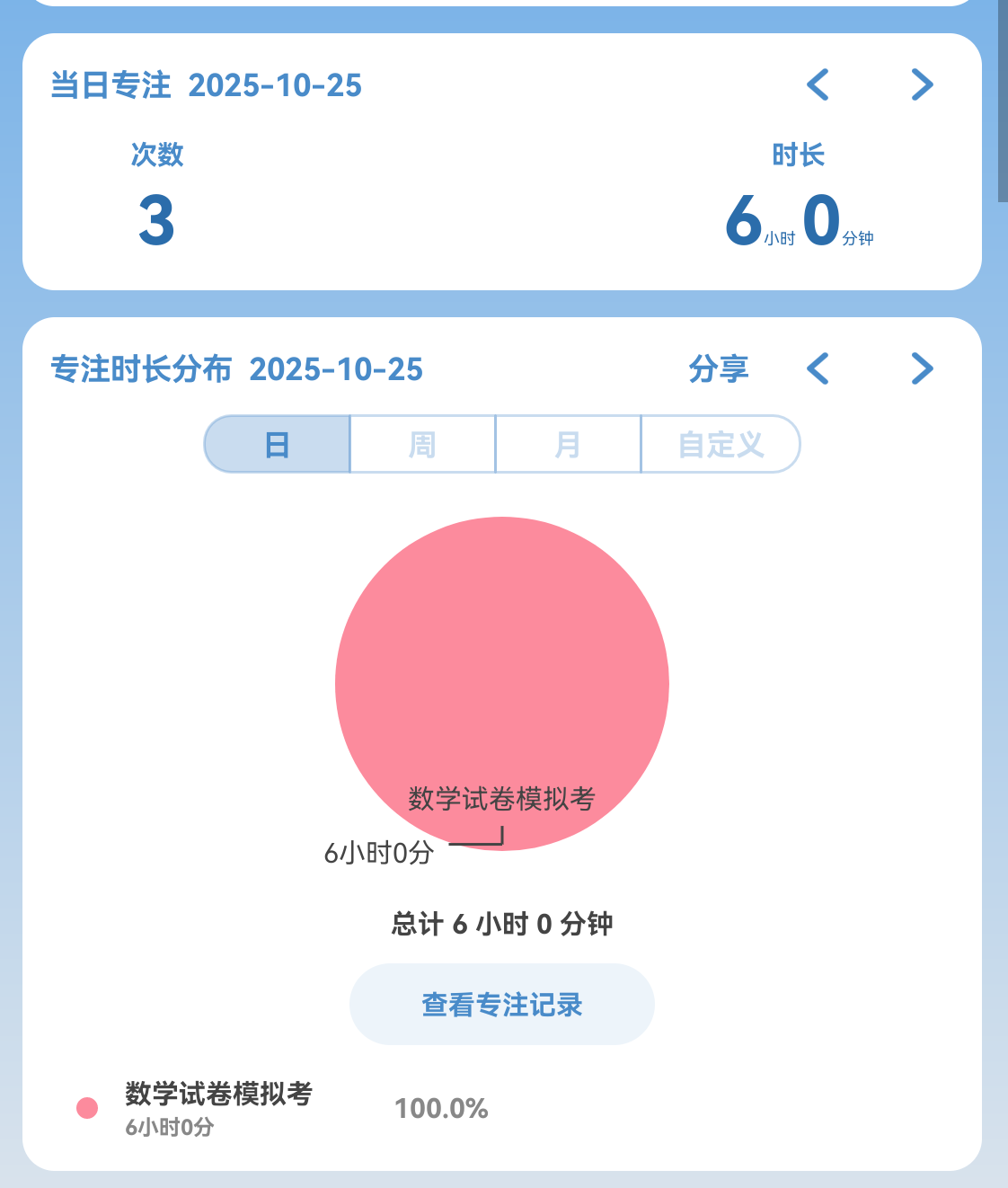Choose the 自定义 range tab
The width and height of the screenshot is (1008, 1188).
click(720, 444)
